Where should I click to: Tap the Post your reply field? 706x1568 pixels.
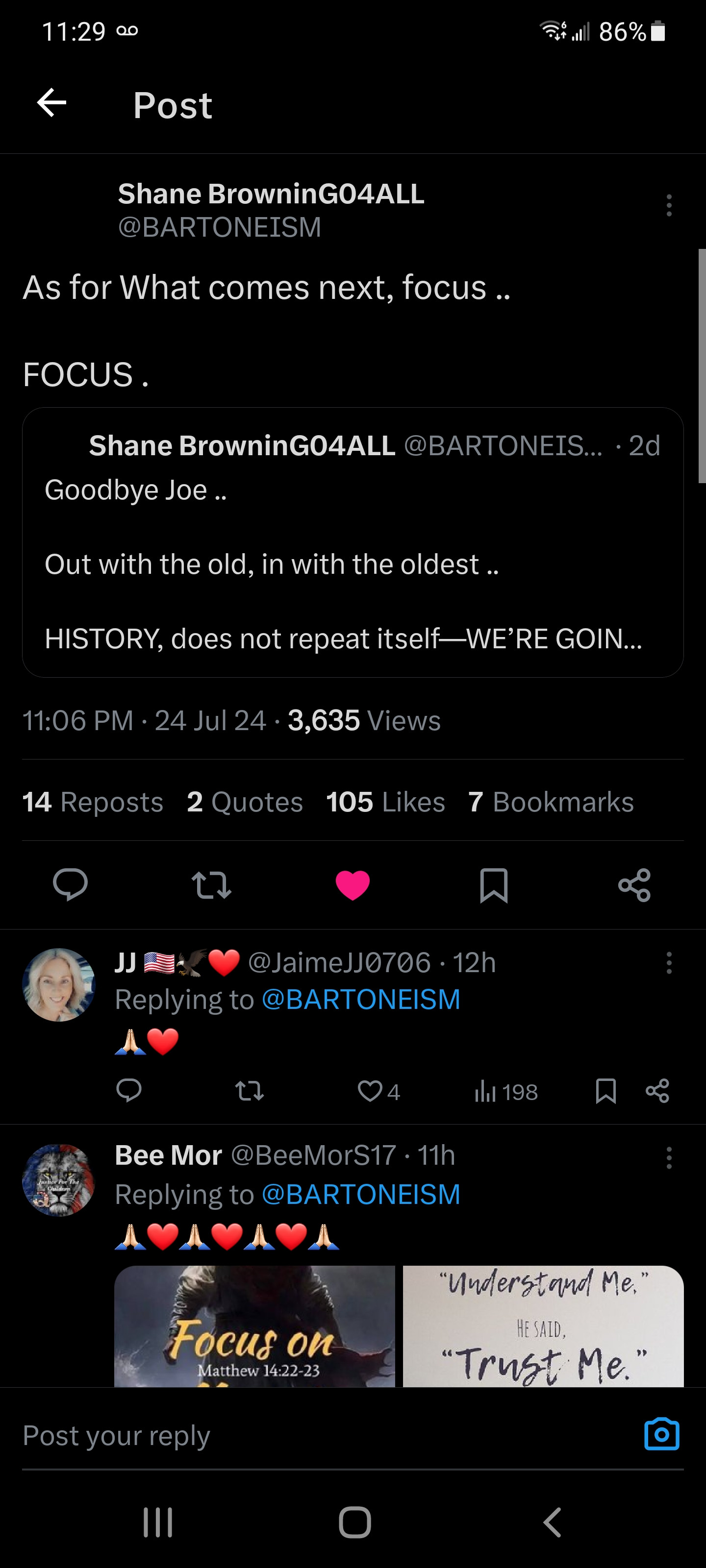click(304, 1435)
